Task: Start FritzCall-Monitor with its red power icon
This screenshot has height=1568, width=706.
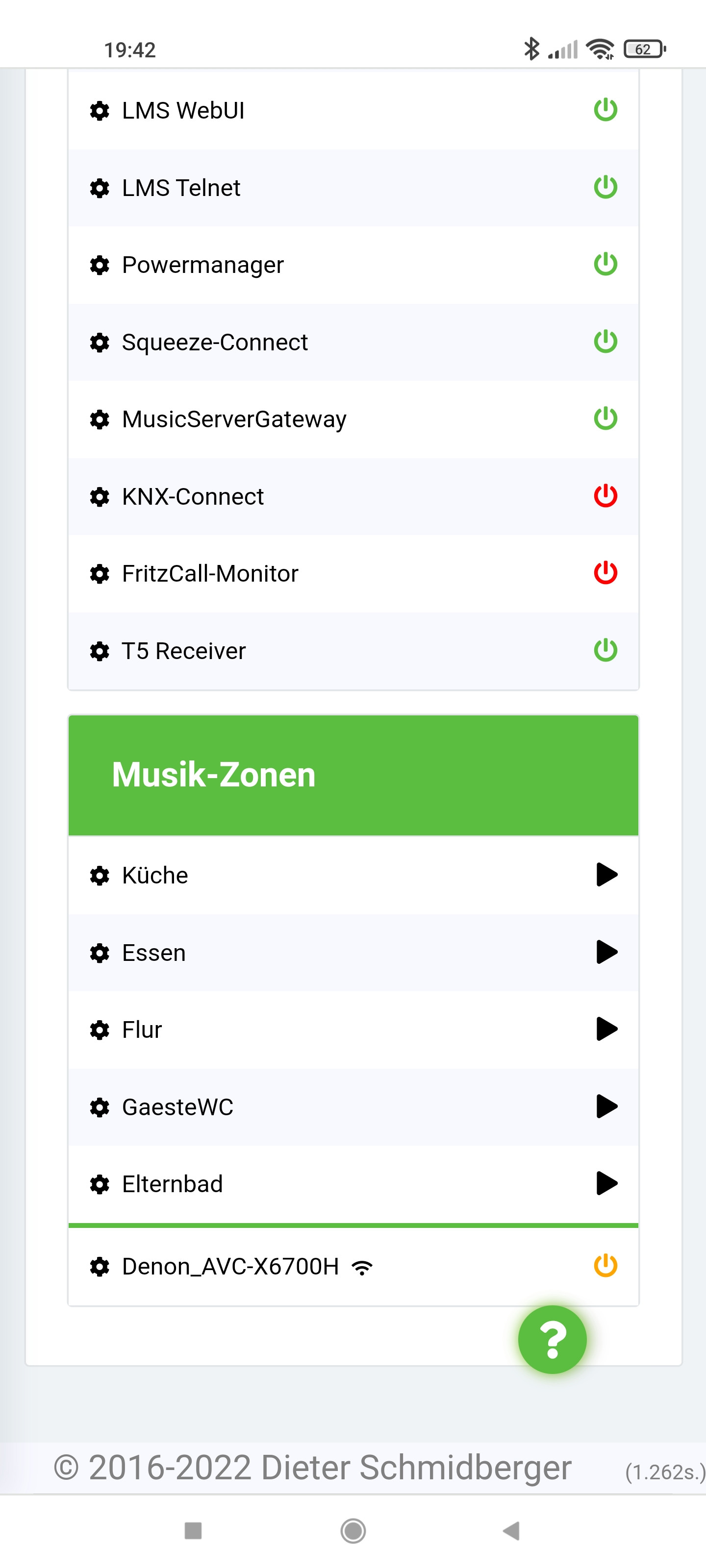Action: tap(605, 573)
